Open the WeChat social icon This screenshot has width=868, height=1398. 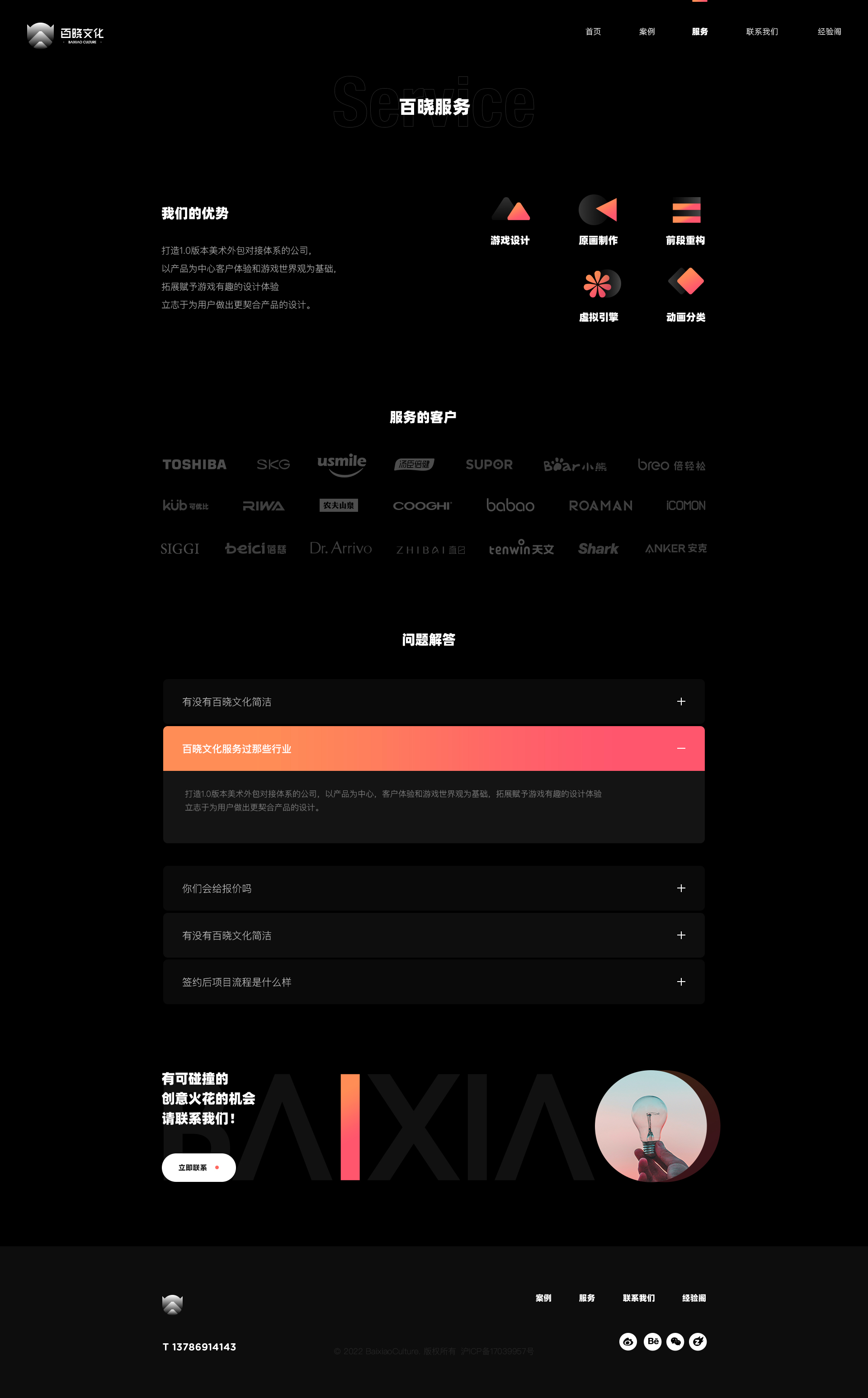coord(675,1342)
